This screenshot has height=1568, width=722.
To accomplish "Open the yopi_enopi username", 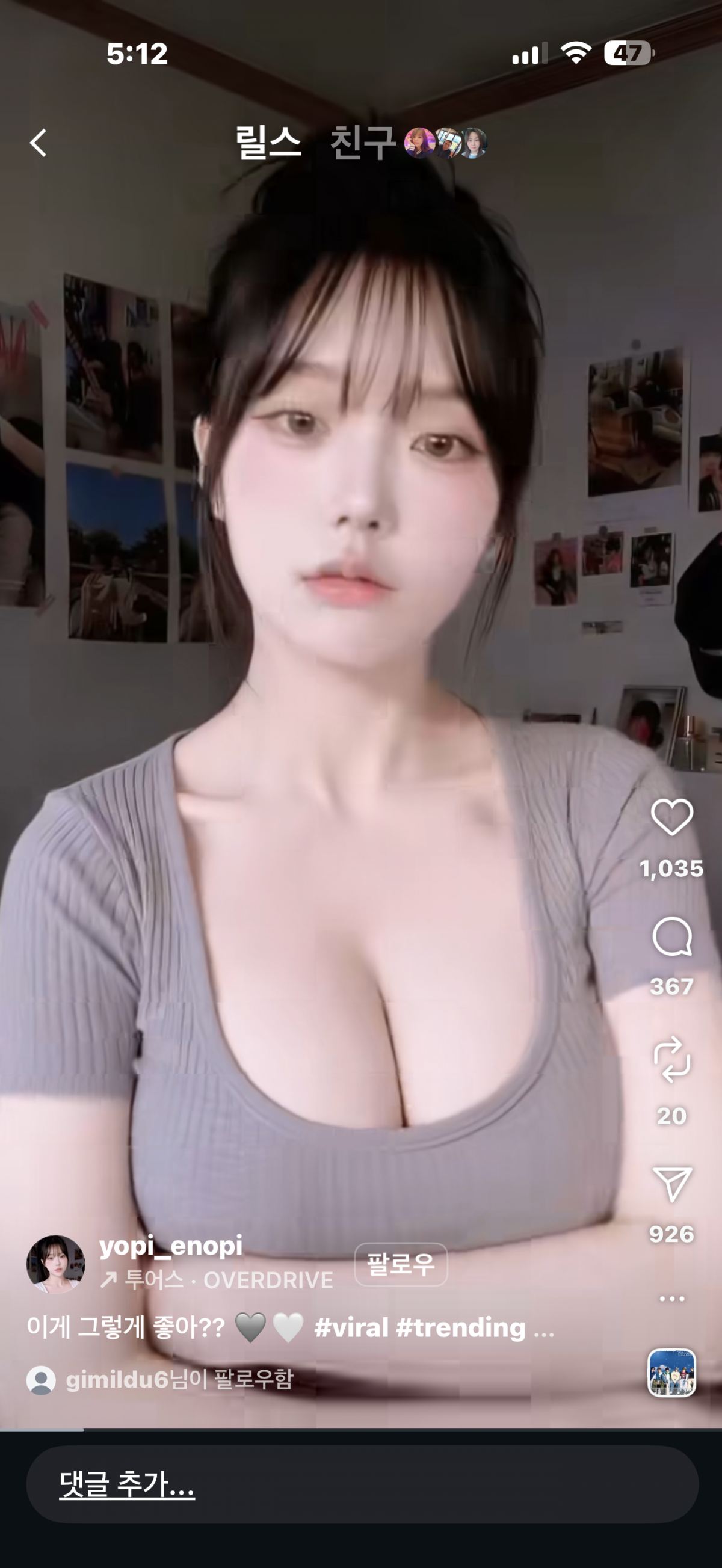I will point(171,1246).
